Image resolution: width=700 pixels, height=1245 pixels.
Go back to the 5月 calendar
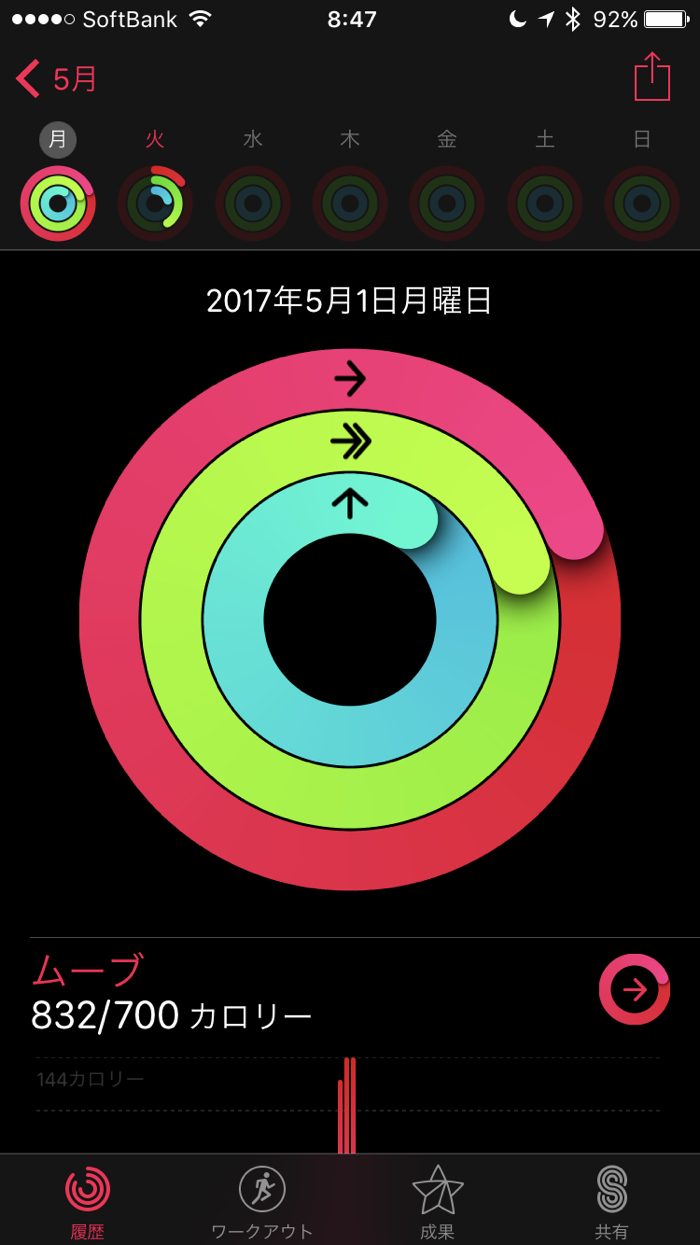(x=58, y=78)
